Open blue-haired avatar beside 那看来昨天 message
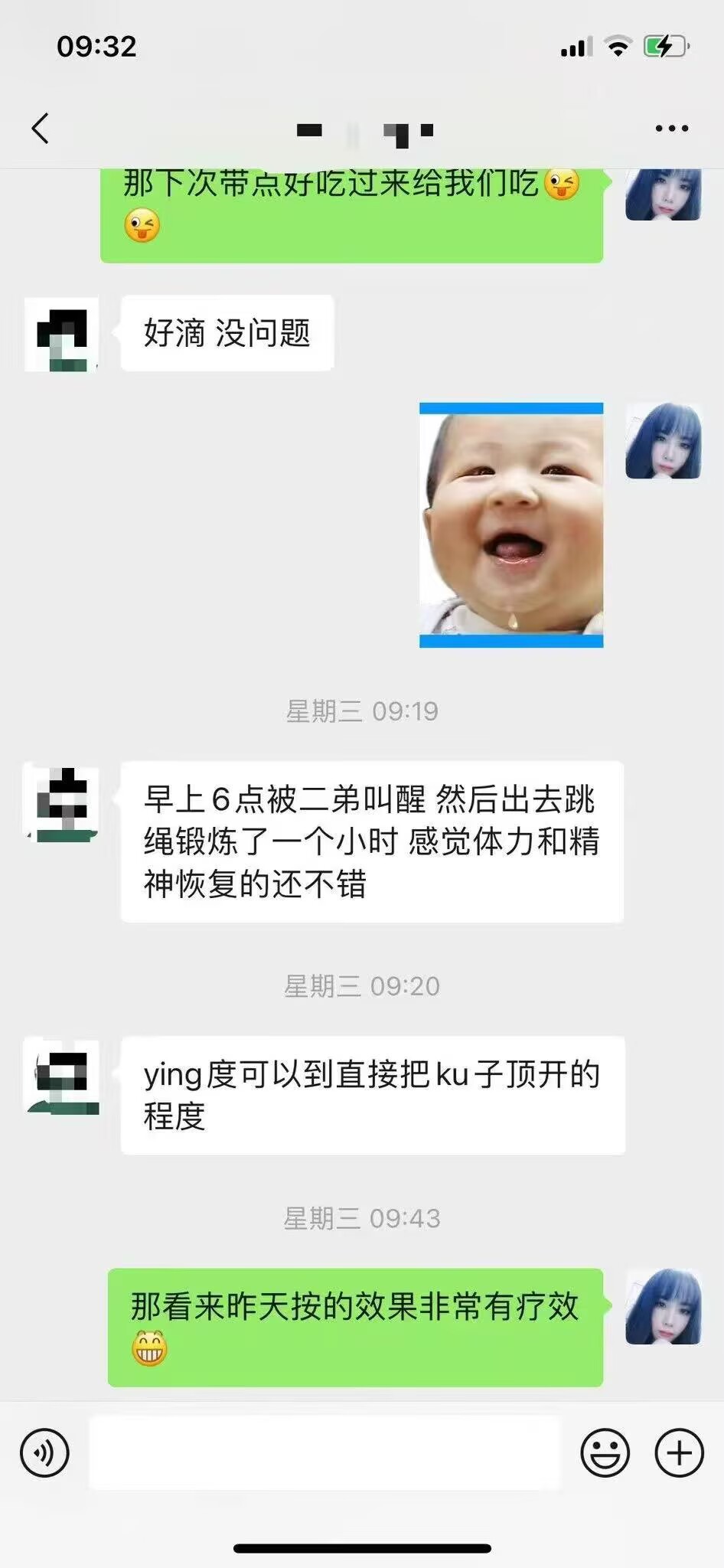The height and width of the screenshot is (1568, 724). [663, 1308]
